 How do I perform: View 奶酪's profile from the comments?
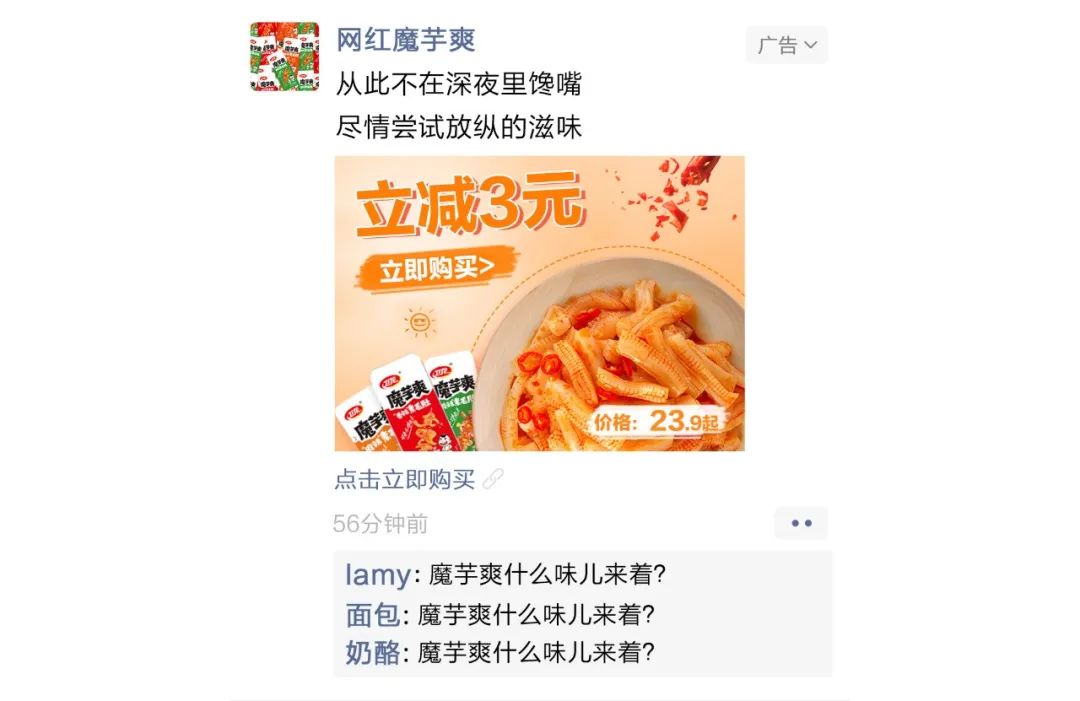372,653
